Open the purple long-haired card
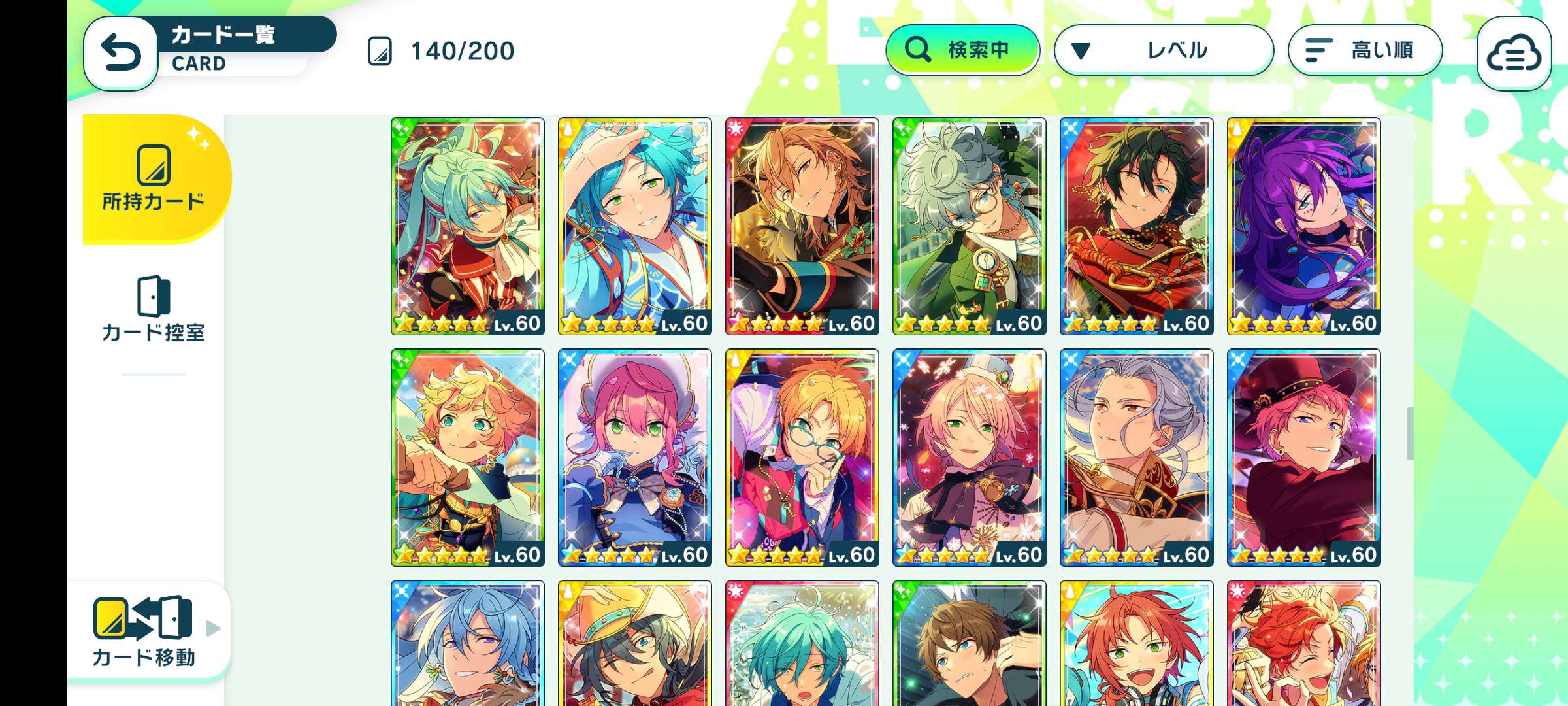This screenshot has height=706, width=1568. [x=1303, y=226]
